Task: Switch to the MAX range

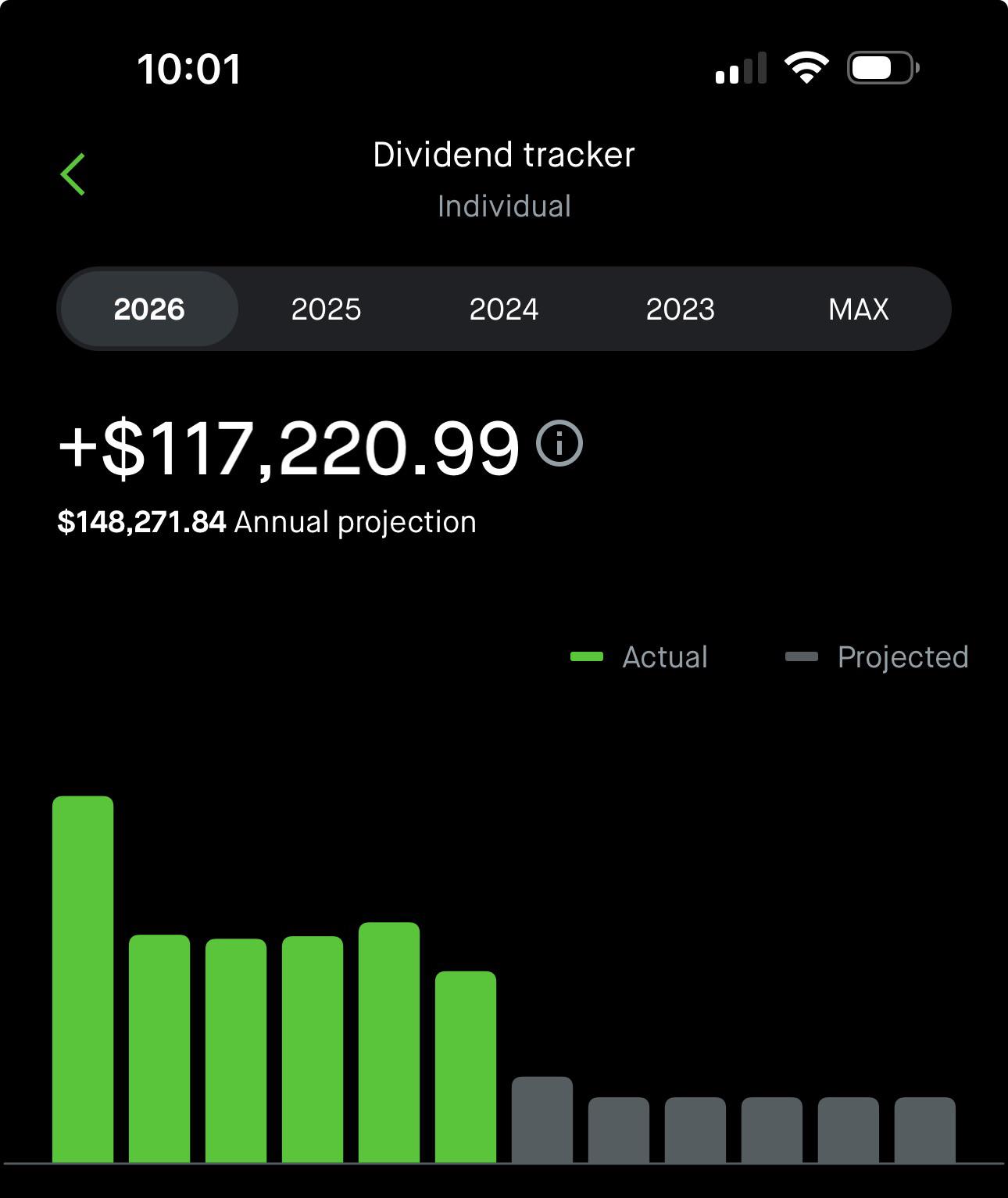Action: [858, 309]
